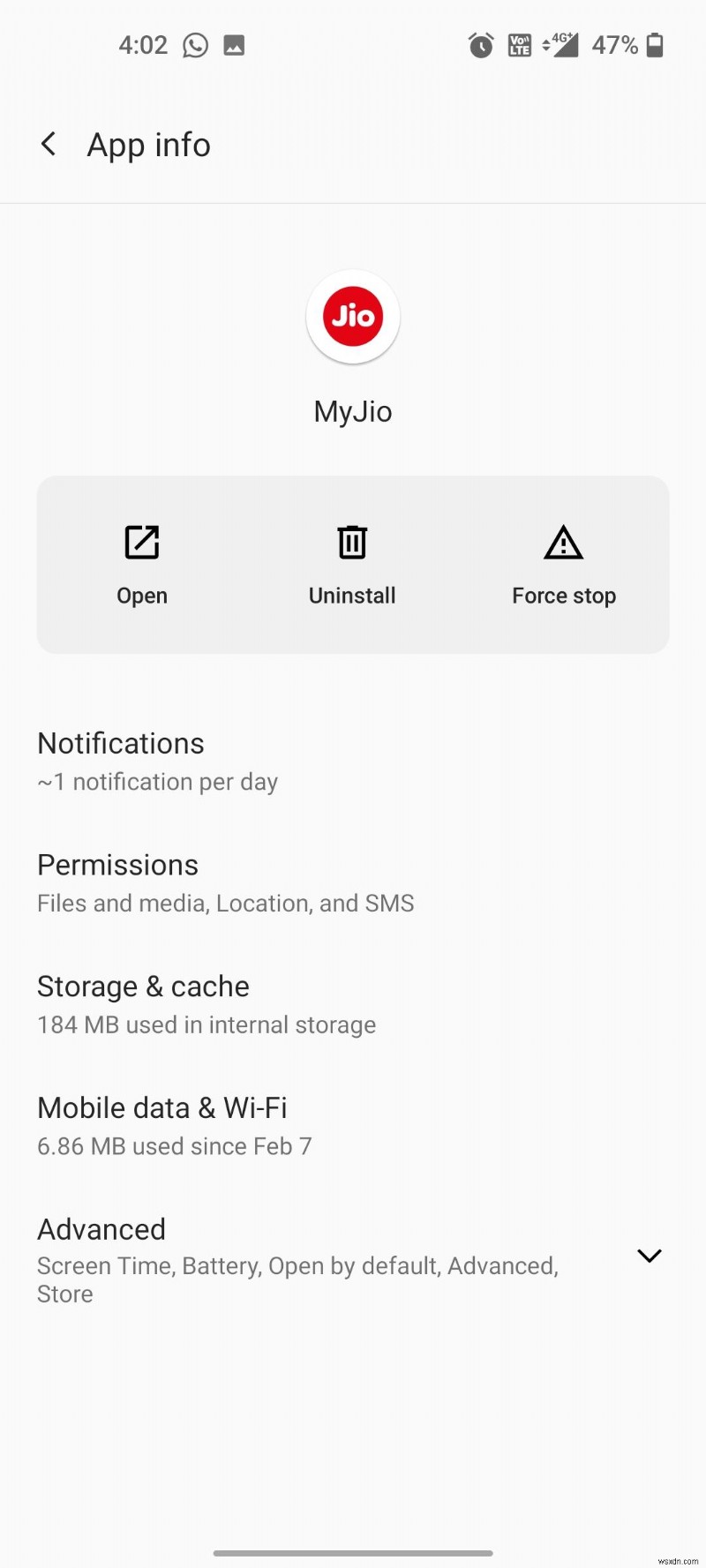Tap the gallery notification icon in status bar

(233, 44)
